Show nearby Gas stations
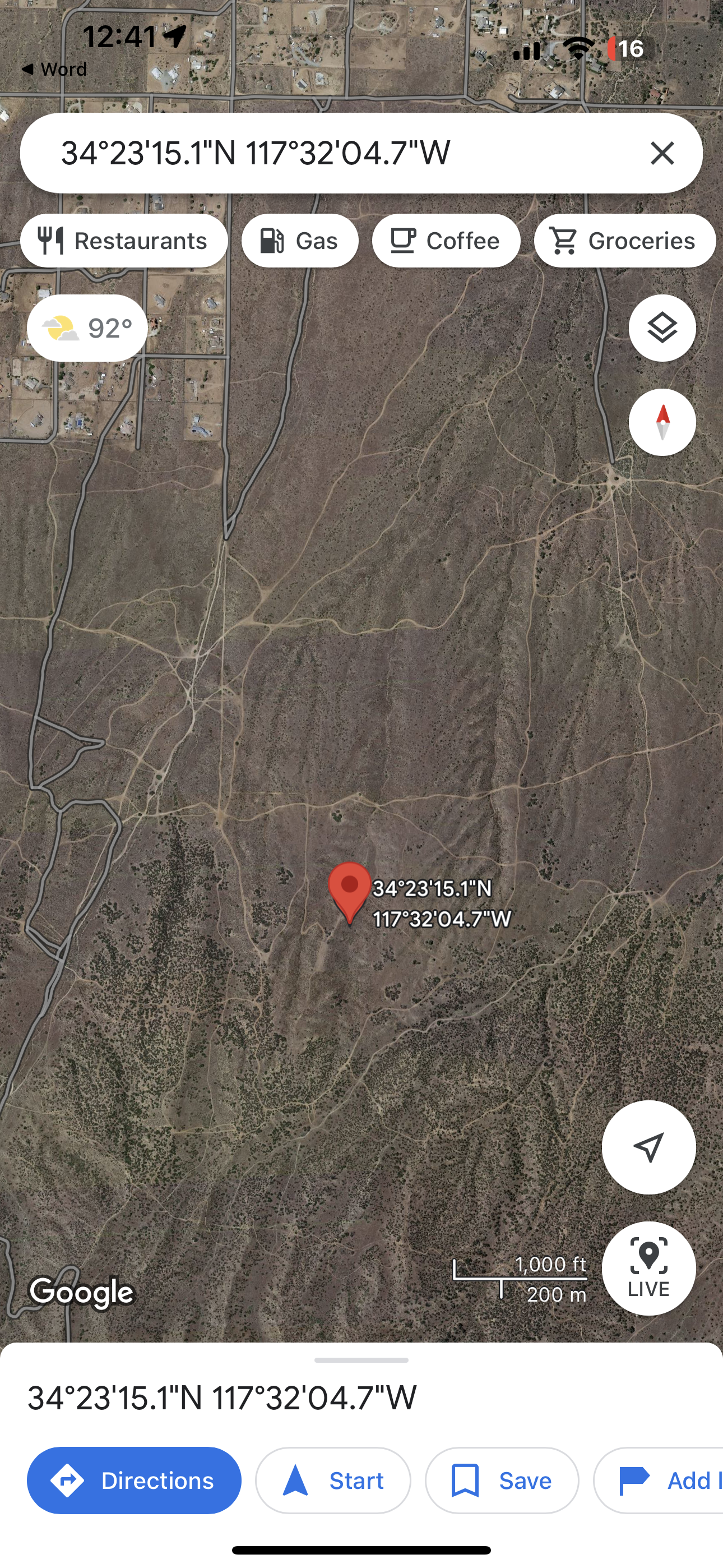Viewport: 723px width, 1568px height. [x=299, y=241]
